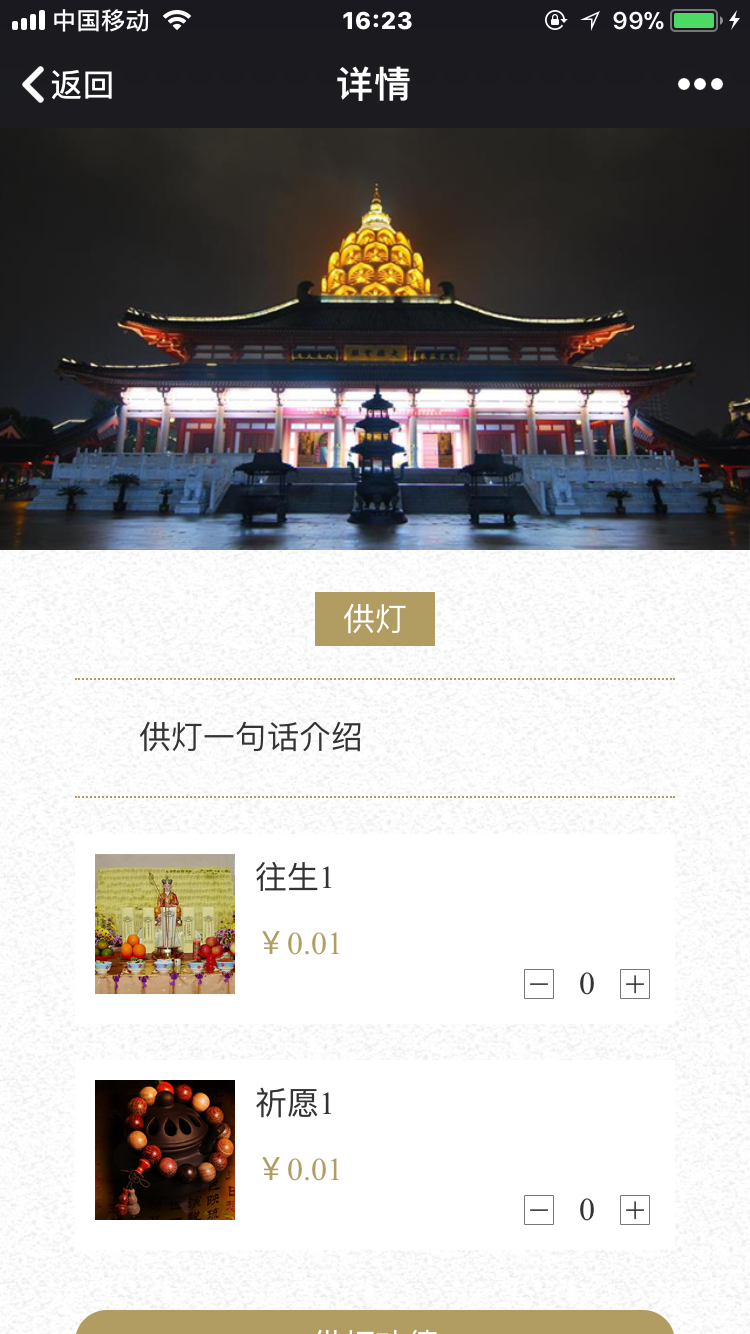The image size is (750, 1334).
Task: Add one 祈愿1 with the plus button
Action: coord(635,1211)
